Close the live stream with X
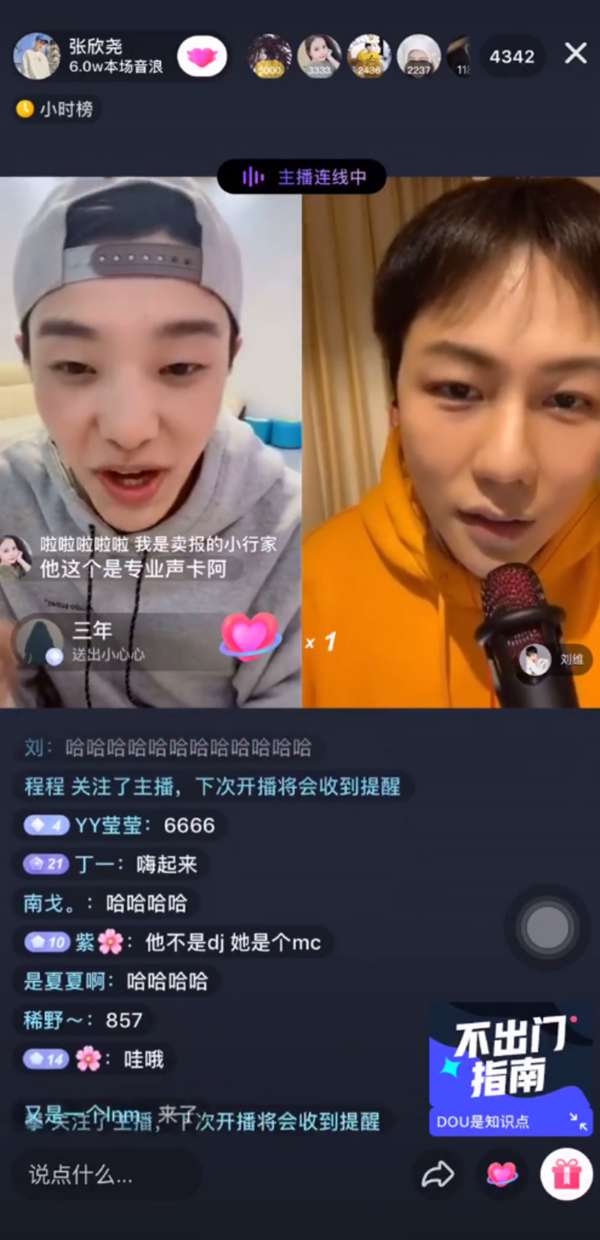This screenshot has width=600, height=1240. click(x=575, y=54)
